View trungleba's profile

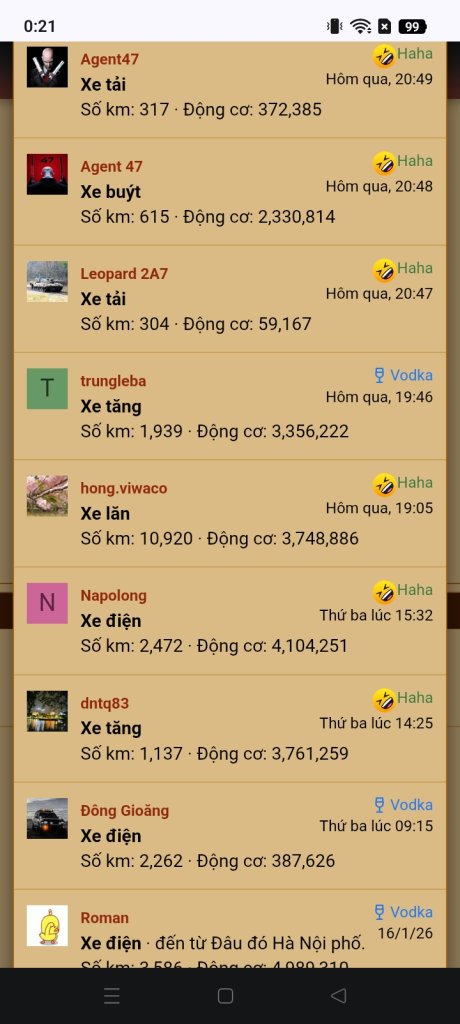[x=113, y=381]
